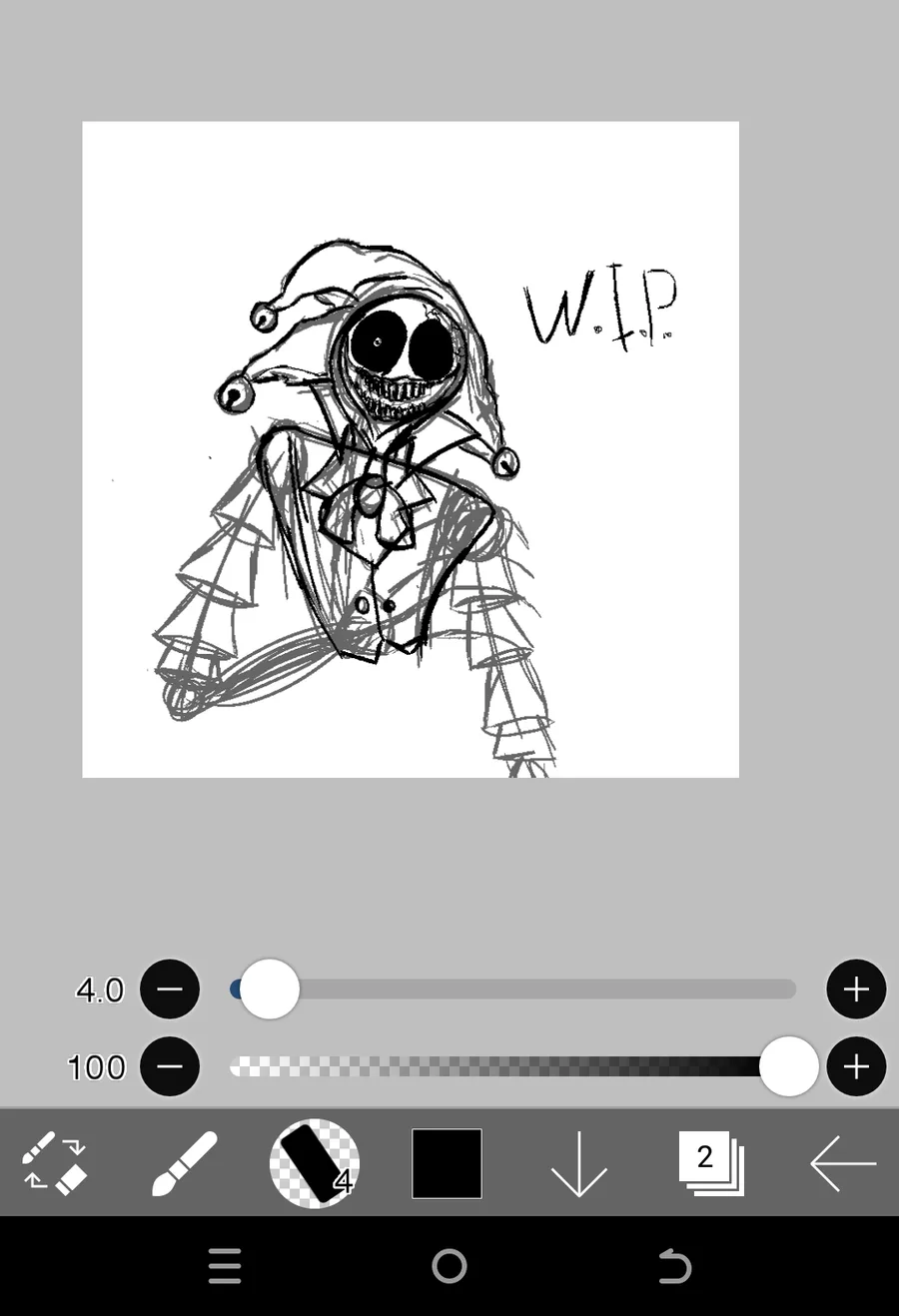Go to the system home screen
This screenshot has height=1316, width=899.
[449, 1266]
